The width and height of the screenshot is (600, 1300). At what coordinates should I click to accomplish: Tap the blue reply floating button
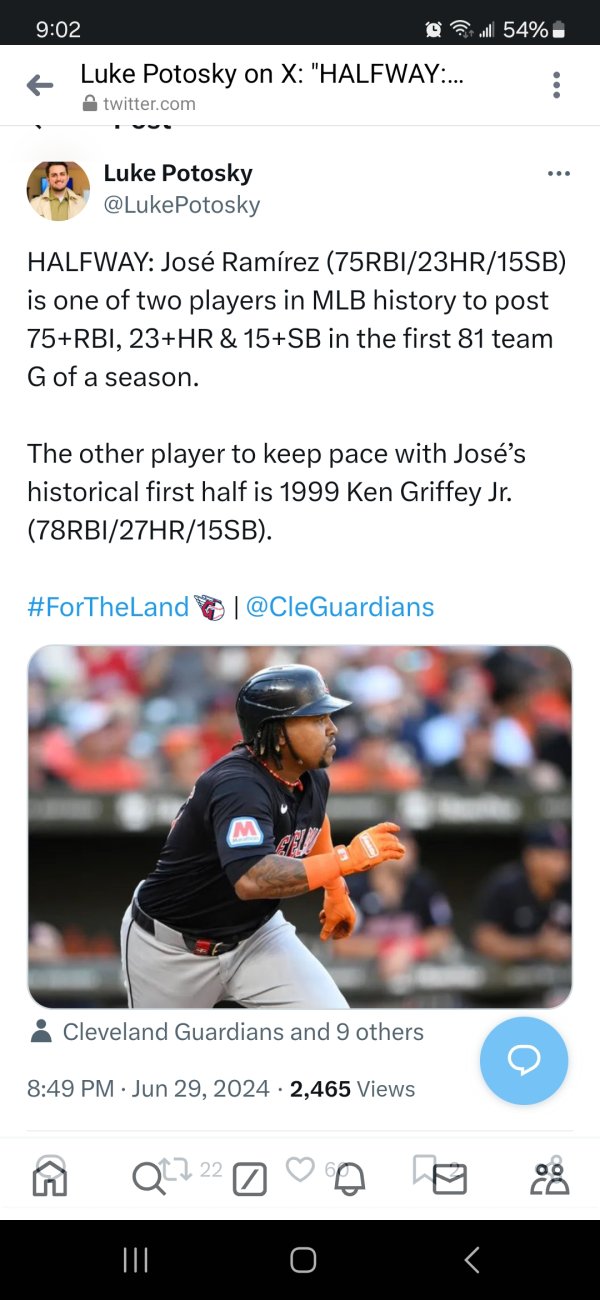click(x=524, y=1062)
